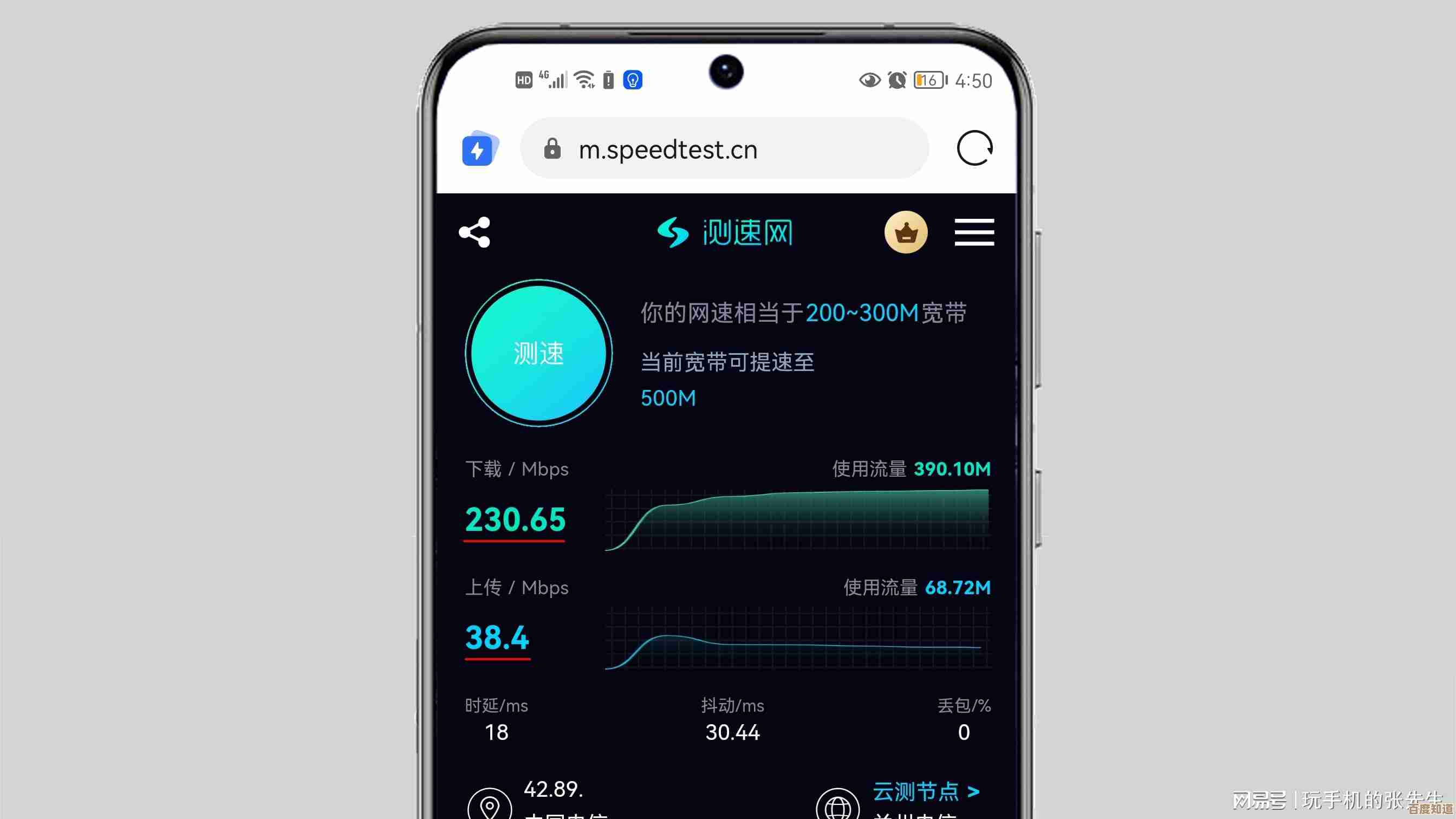Share the speed test result
Viewport: 1456px width, 819px height.
pyautogui.click(x=474, y=232)
